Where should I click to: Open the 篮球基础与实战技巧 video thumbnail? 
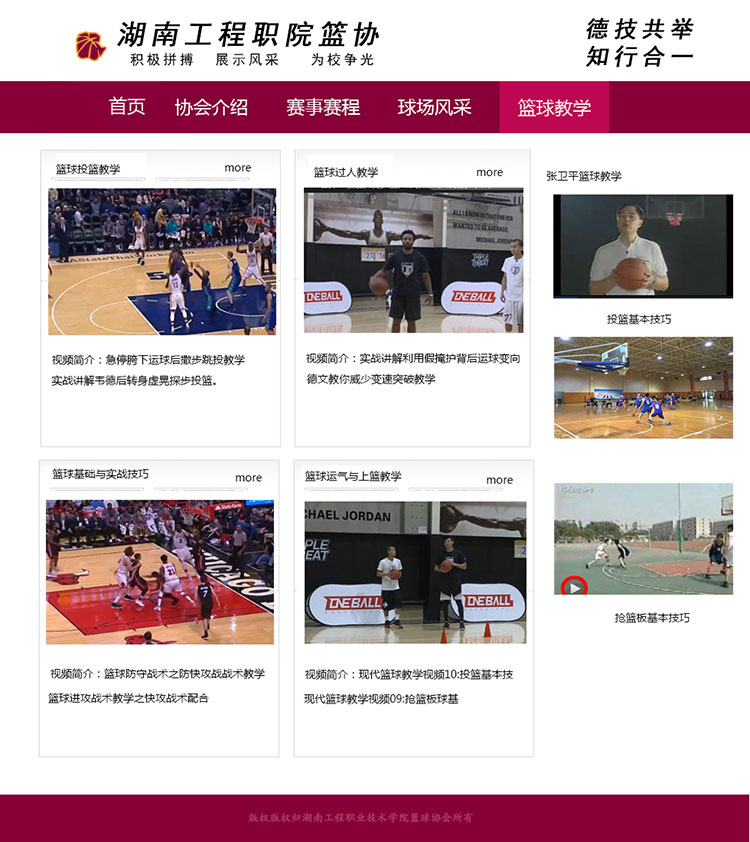(x=160, y=572)
